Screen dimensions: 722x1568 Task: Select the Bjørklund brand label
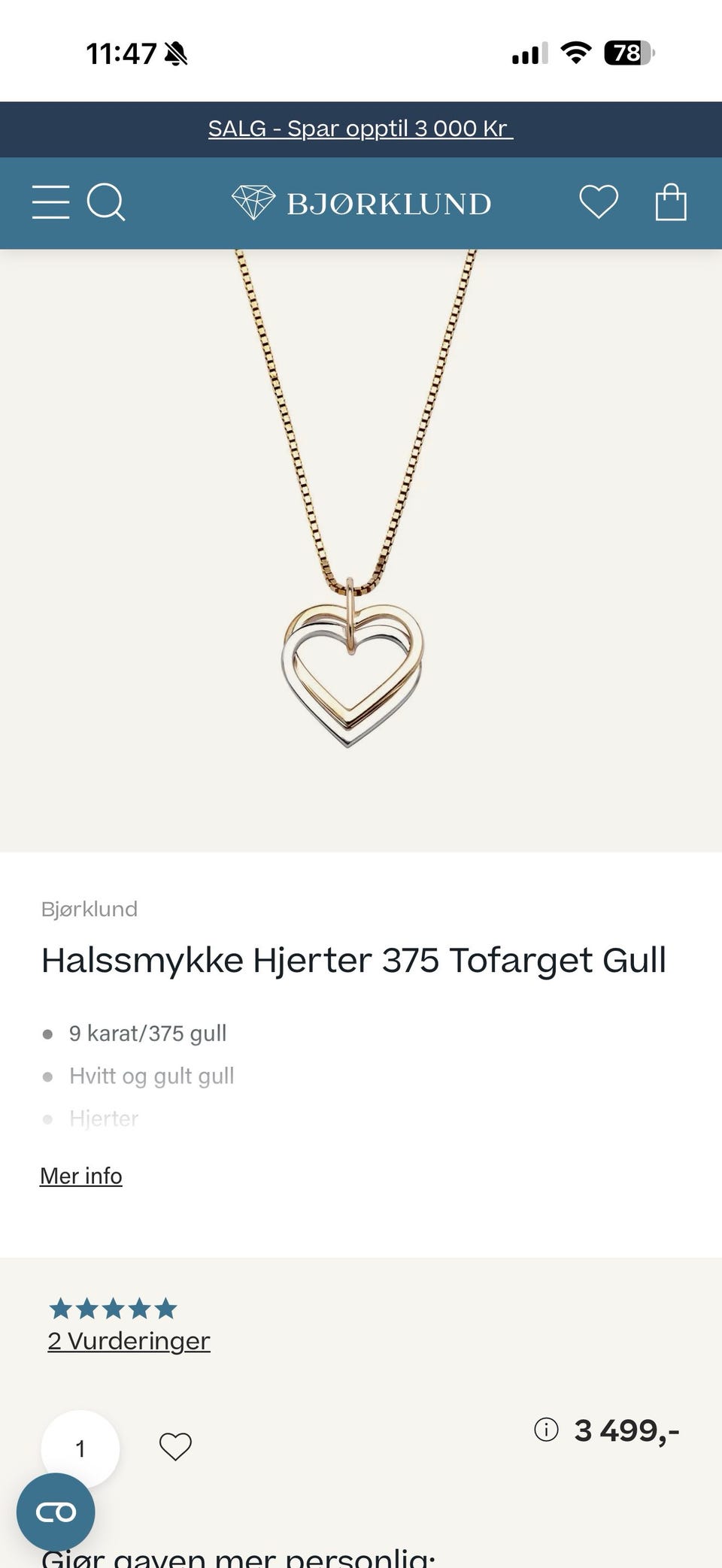click(x=89, y=909)
